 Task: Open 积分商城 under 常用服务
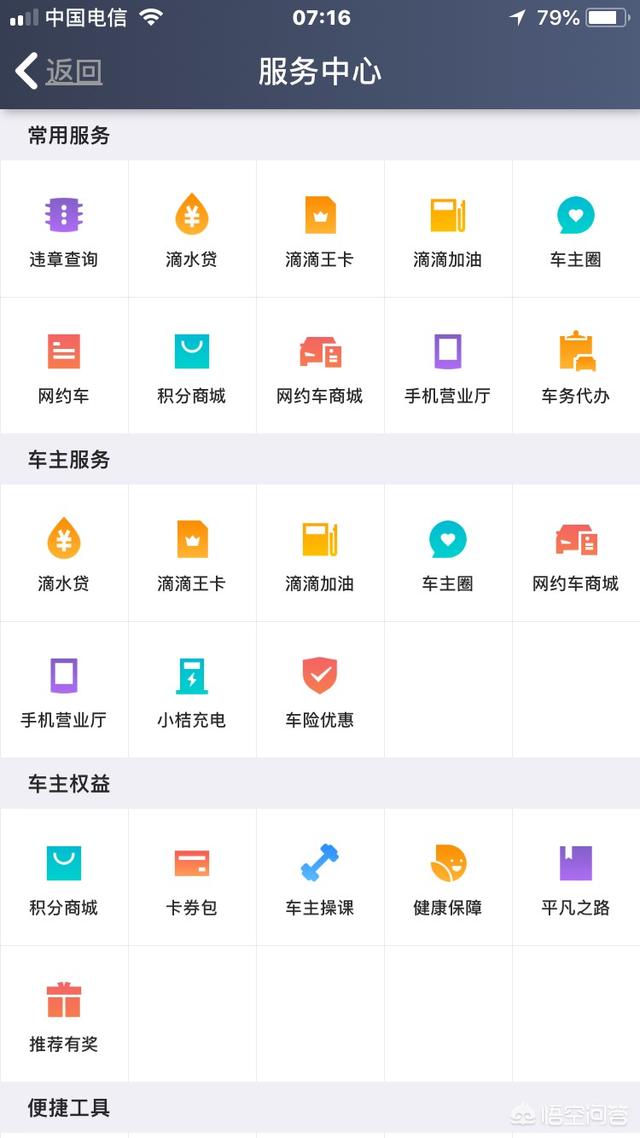point(192,366)
